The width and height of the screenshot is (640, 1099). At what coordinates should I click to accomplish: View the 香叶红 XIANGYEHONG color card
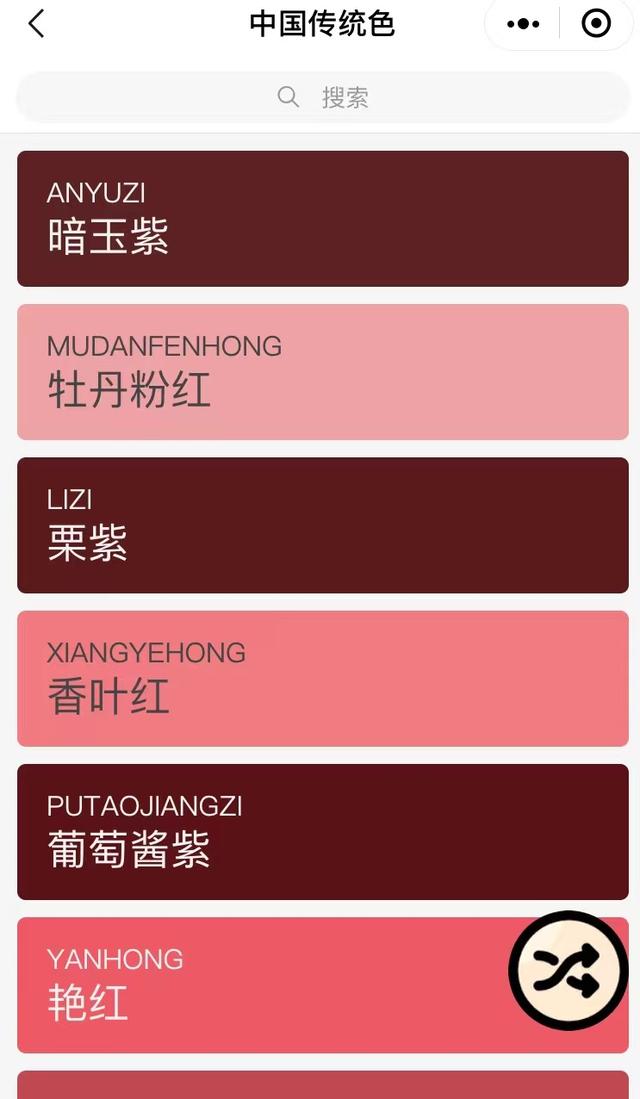click(x=322, y=678)
